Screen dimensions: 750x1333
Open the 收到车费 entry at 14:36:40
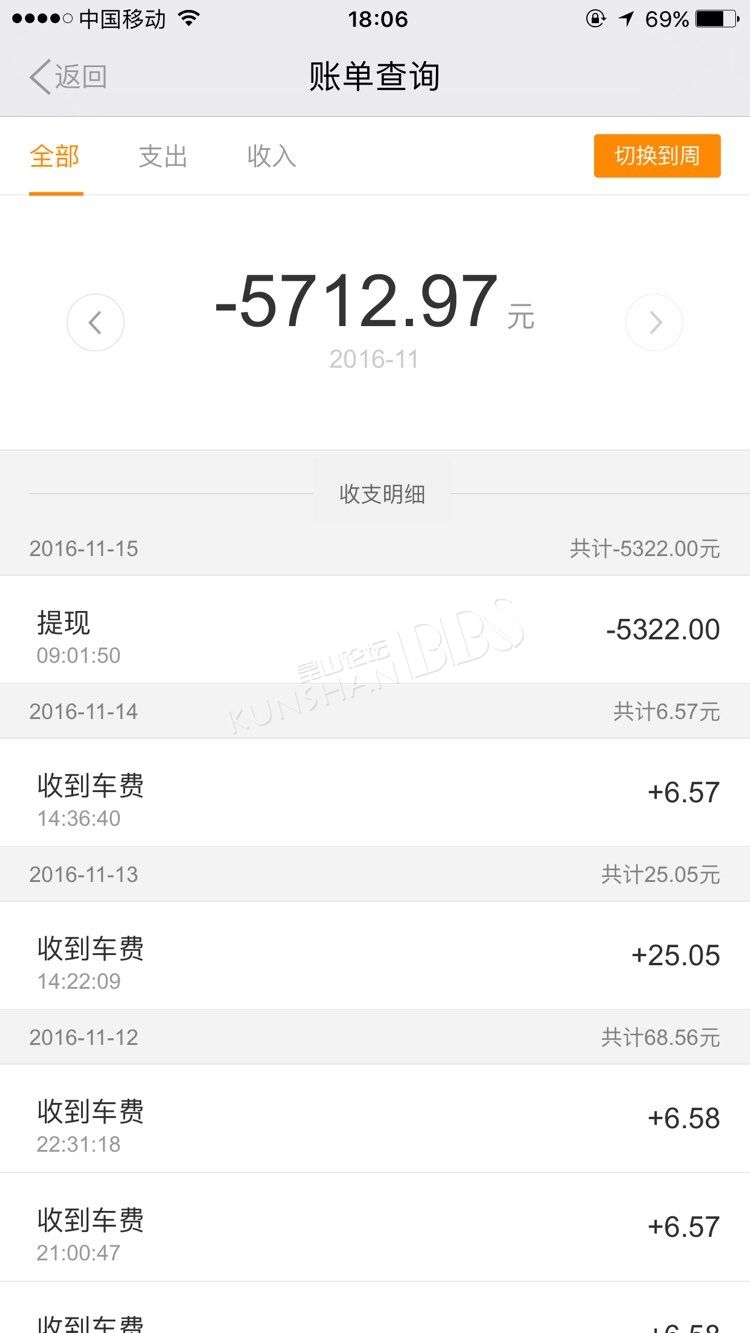click(x=375, y=792)
